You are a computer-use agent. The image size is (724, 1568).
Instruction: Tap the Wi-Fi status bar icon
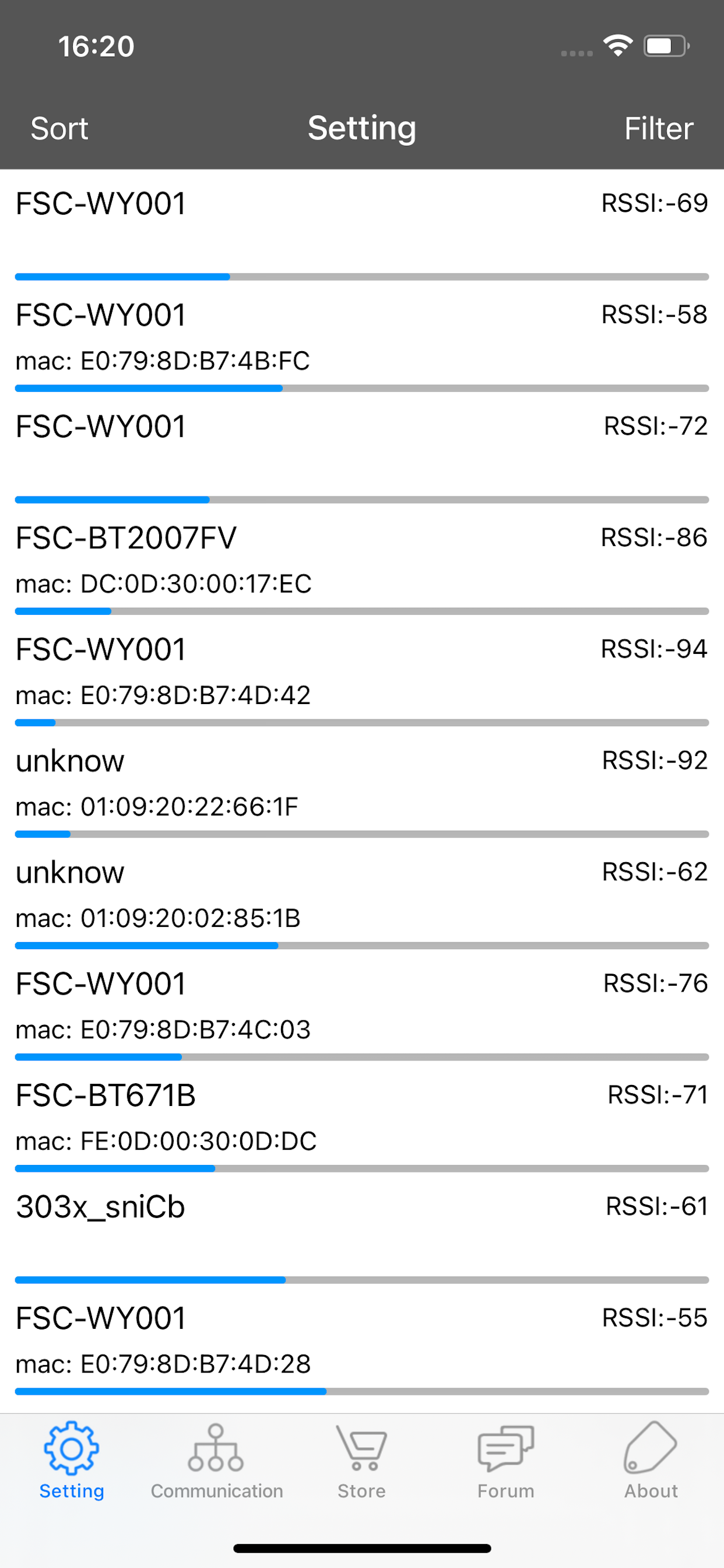click(618, 44)
